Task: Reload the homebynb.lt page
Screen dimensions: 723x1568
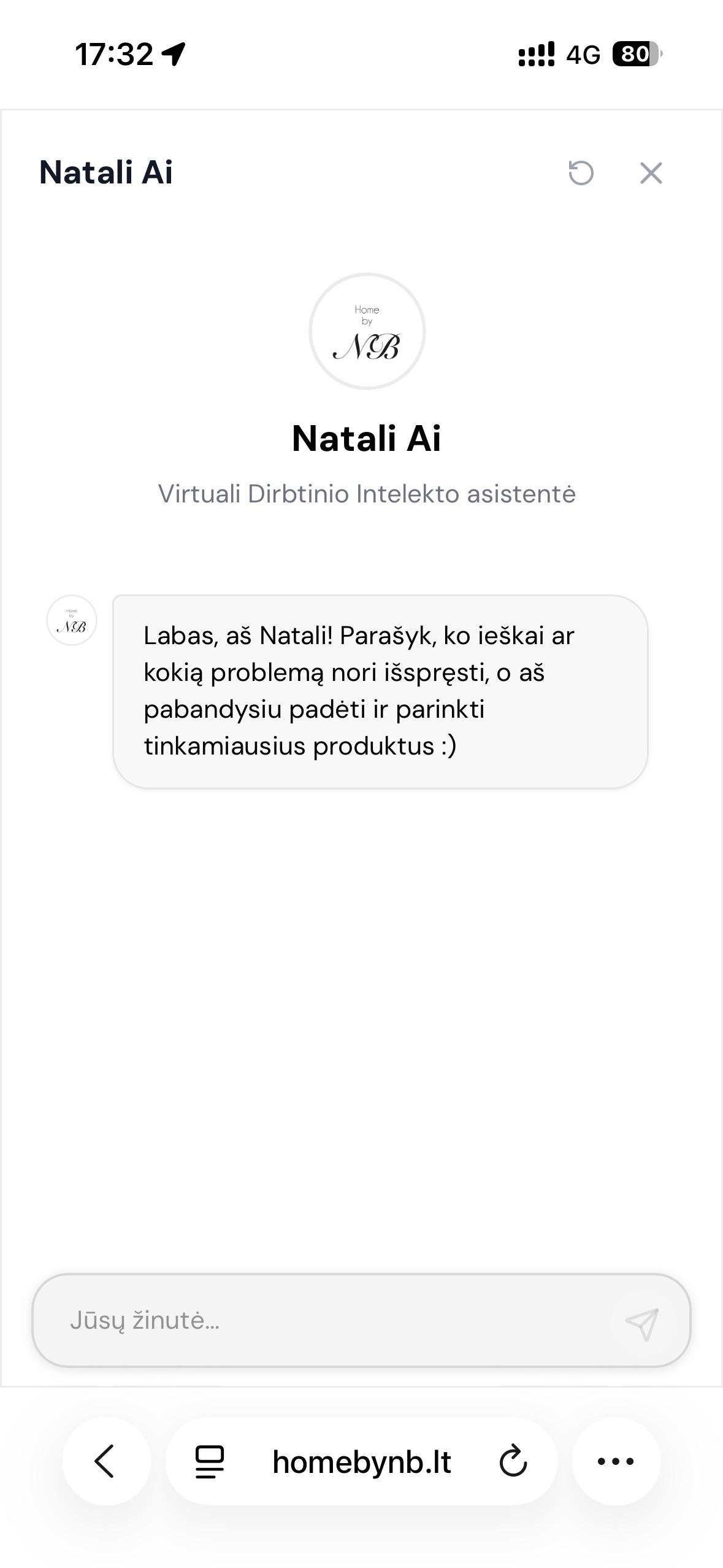Action: pyautogui.click(x=513, y=1461)
